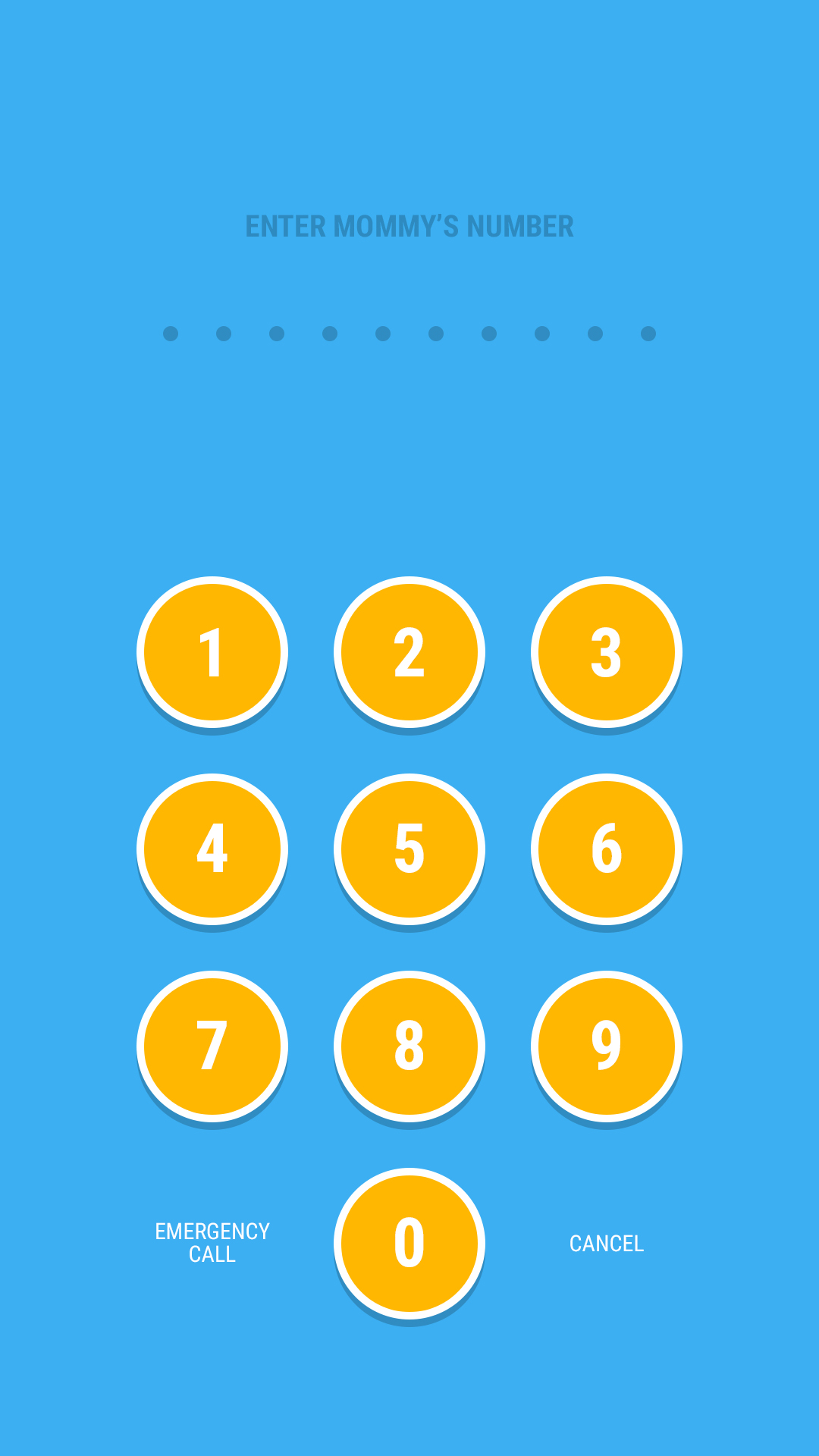Enter the digit 8

pyautogui.click(x=409, y=1046)
